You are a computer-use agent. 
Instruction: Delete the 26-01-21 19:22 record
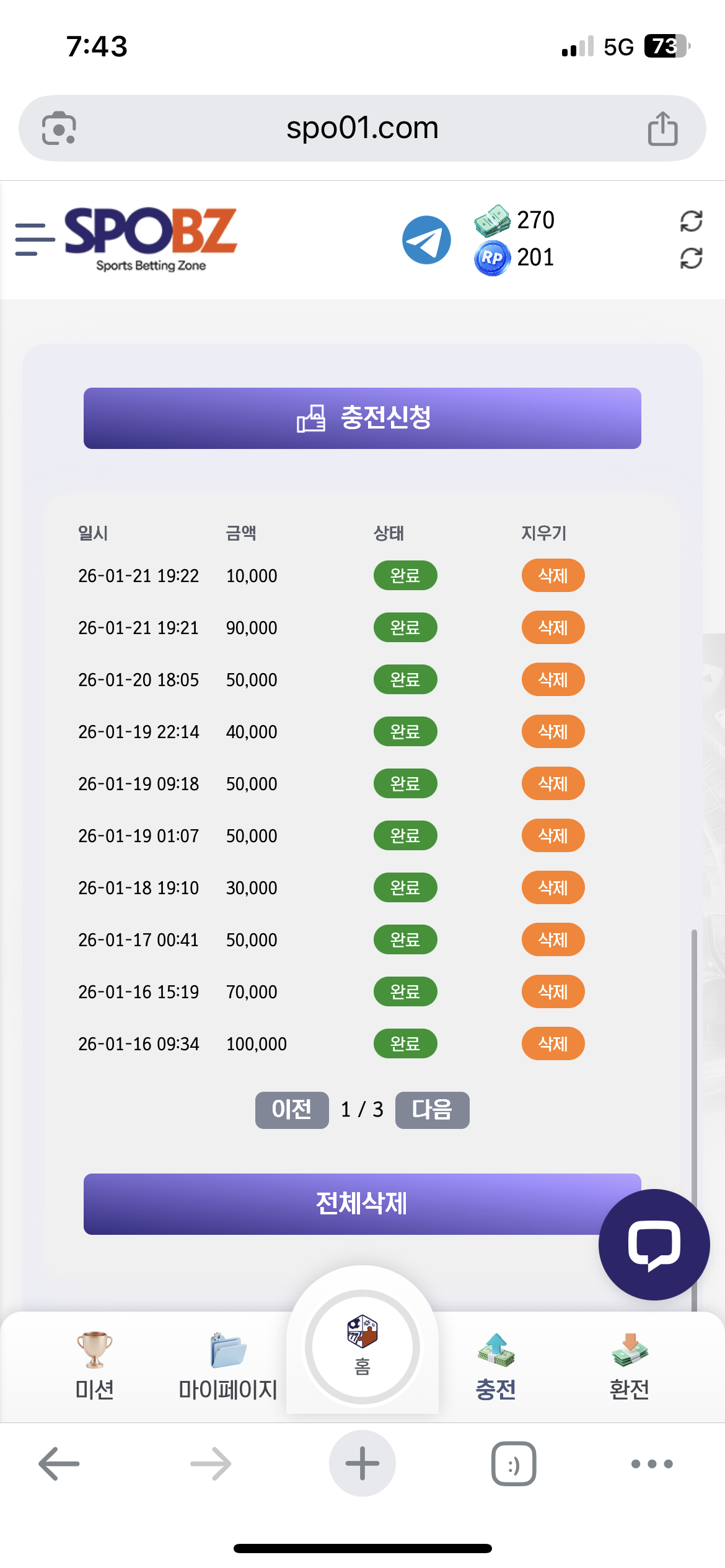coord(553,575)
